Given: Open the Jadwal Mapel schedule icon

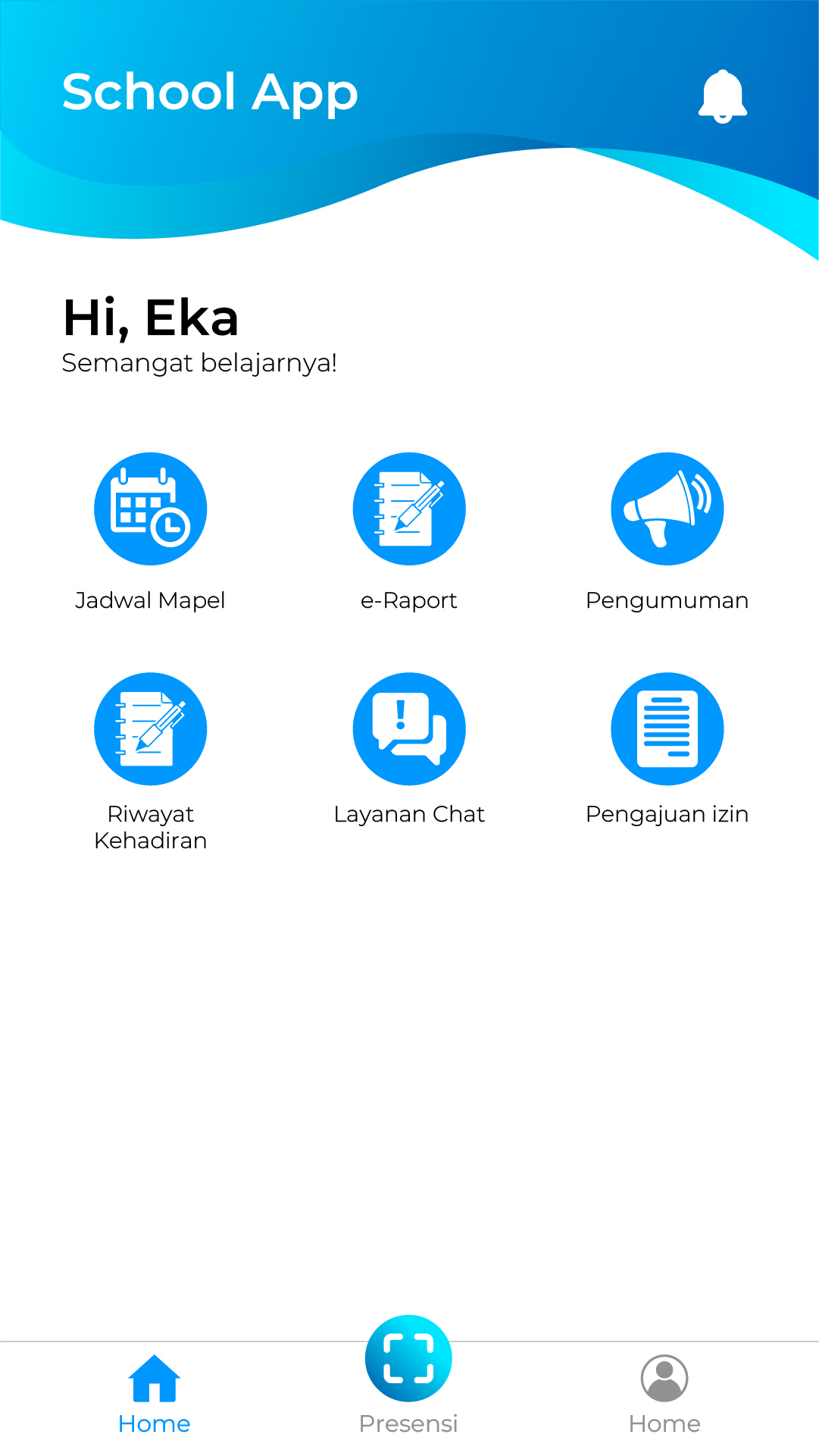Looking at the screenshot, I should pyautogui.click(x=149, y=509).
